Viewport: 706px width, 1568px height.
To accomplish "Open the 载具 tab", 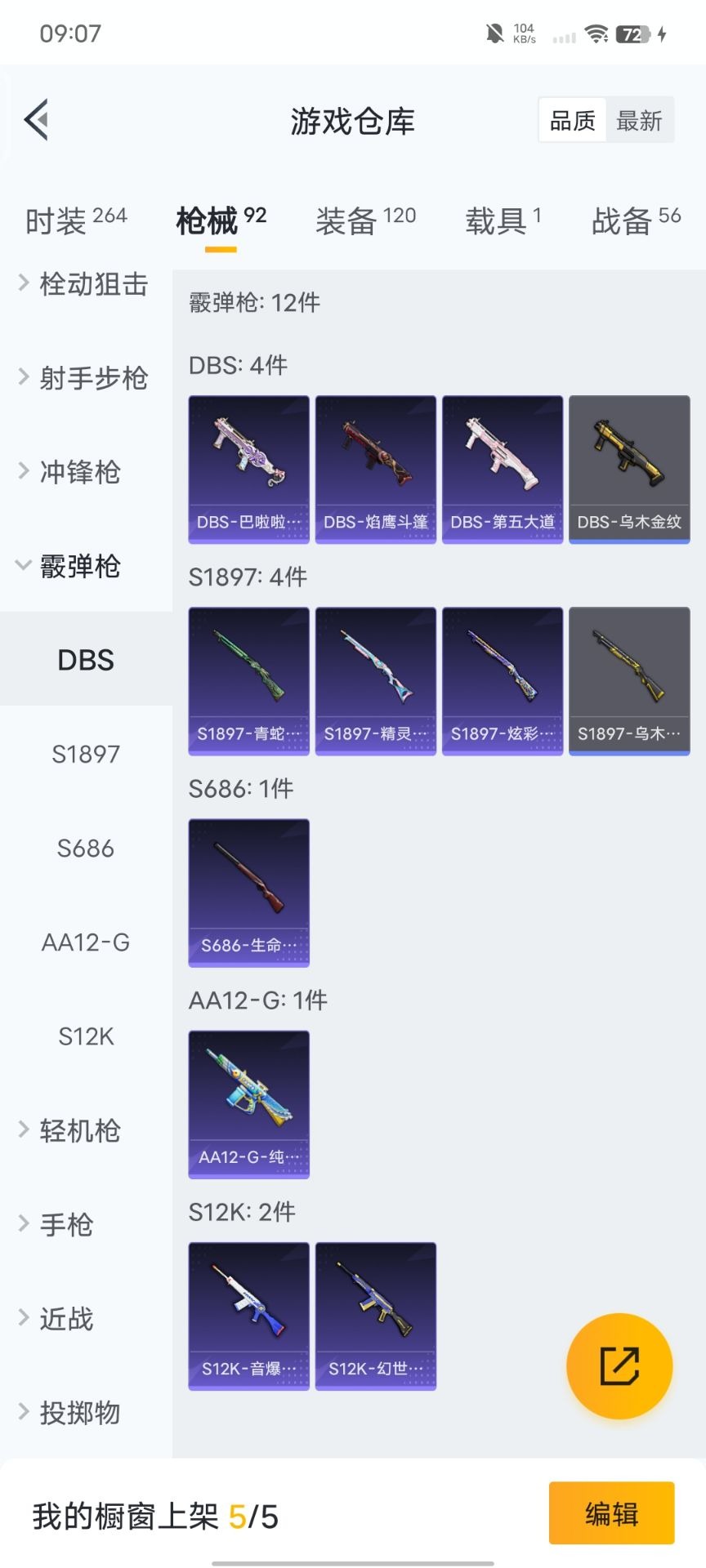I will tap(503, 220).
